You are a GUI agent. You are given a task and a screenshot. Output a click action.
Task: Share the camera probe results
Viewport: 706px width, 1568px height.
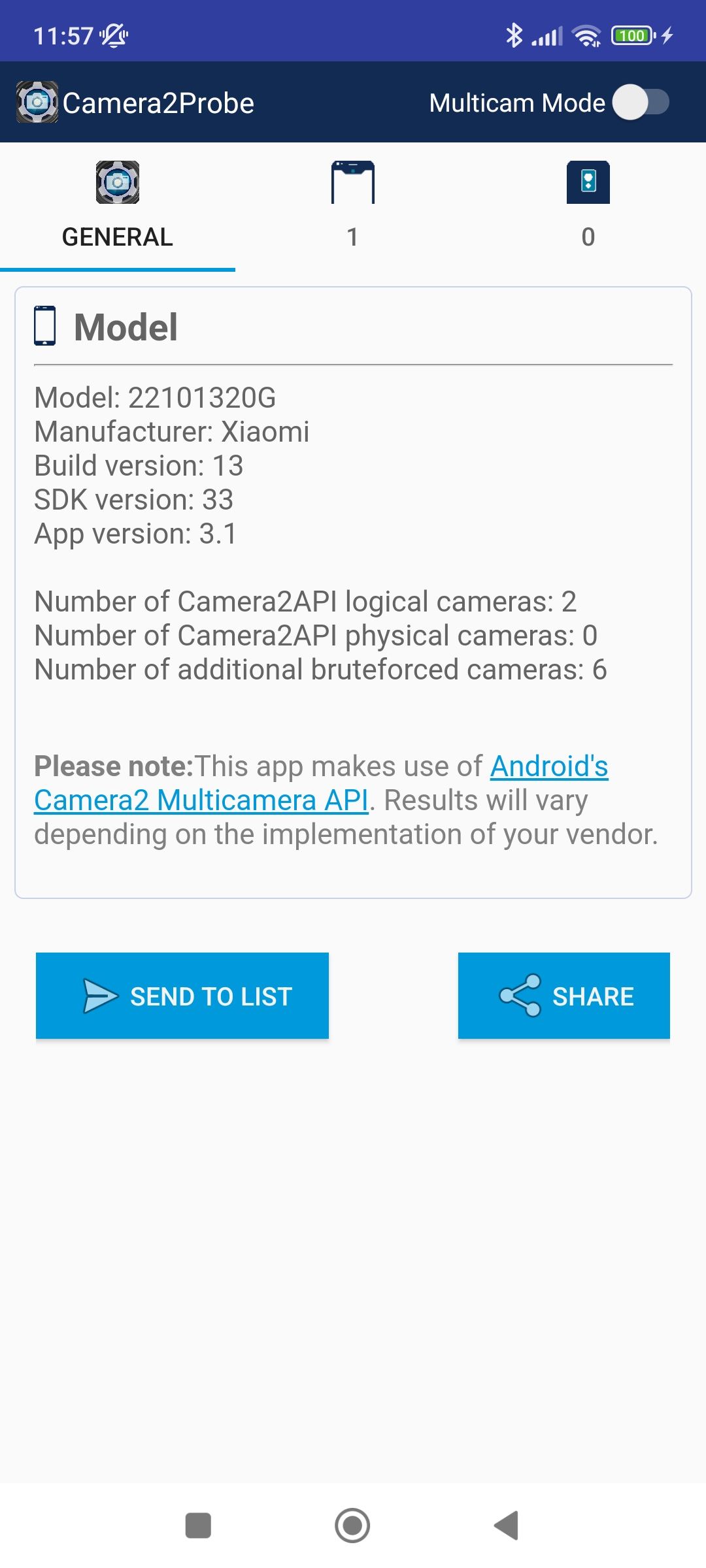[x=564, y=996]
